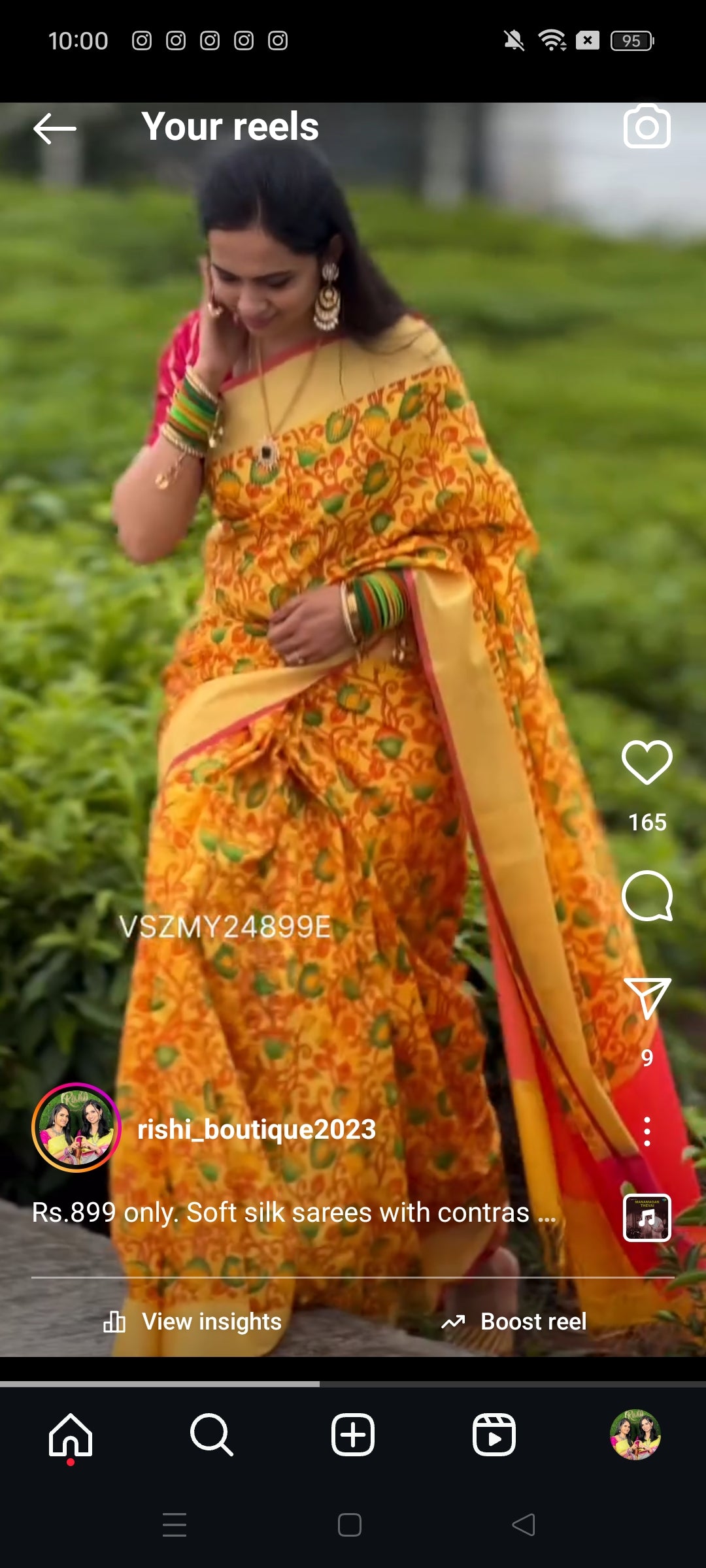
Task: Switch to the Search tab
Action: 211,1435
